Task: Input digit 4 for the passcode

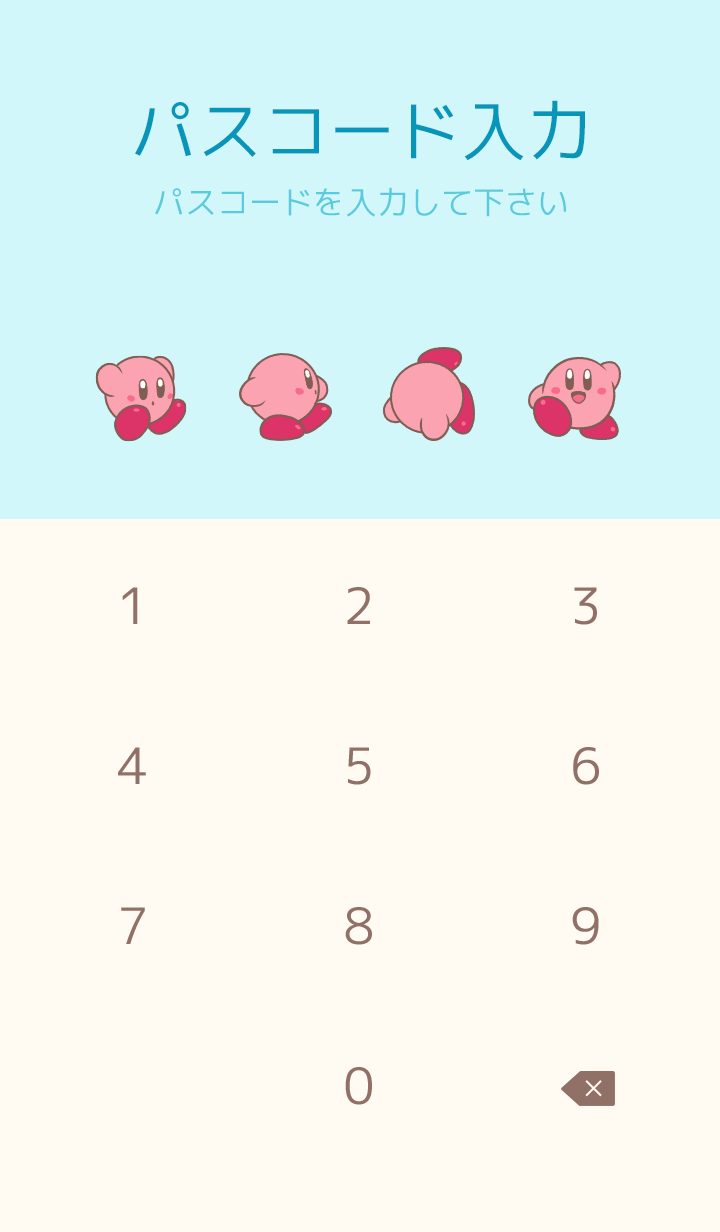Action: 131,767
